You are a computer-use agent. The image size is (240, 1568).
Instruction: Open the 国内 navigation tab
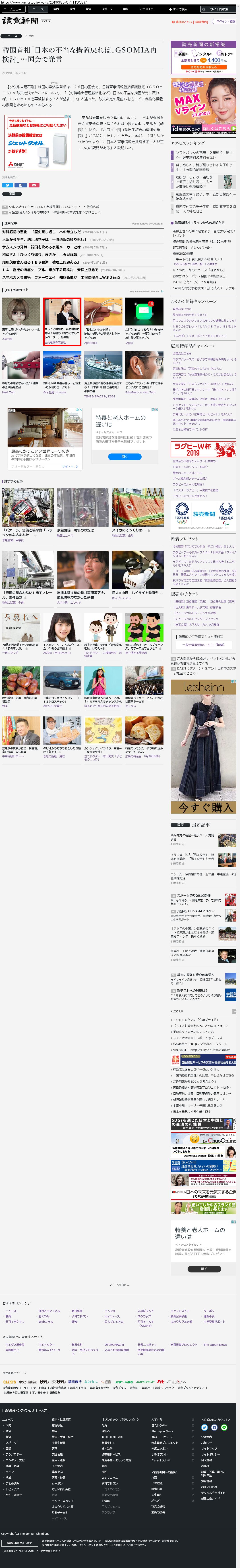coord(56,9)
